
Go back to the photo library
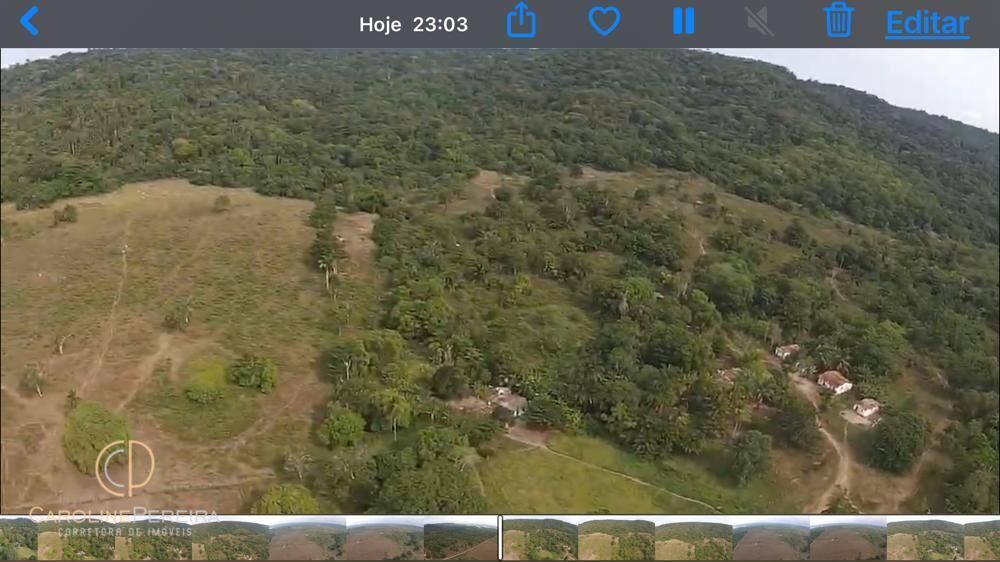tap(29, 21)
